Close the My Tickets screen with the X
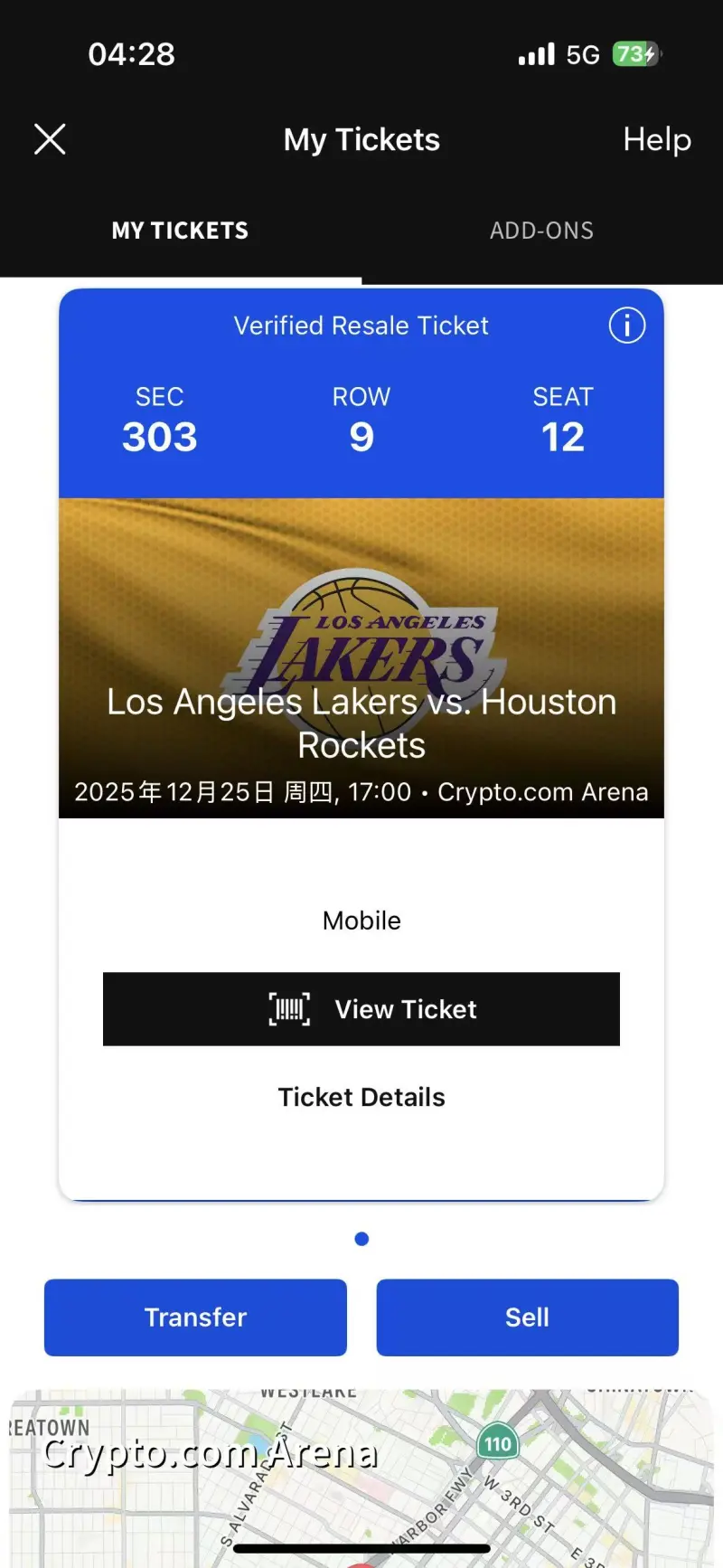 pyautogui.click(x=50, y=138)
